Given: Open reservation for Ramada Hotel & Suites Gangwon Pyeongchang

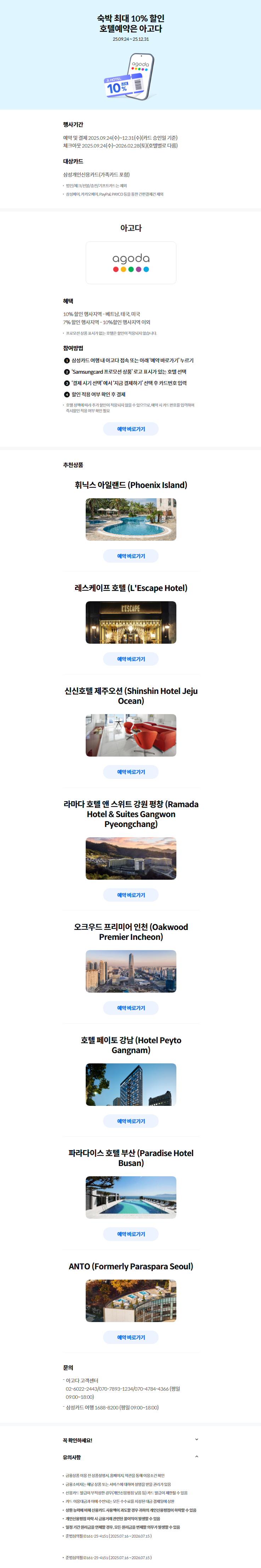Looking at the screenshot, I should pyautogui.click(x=130, y=895).
